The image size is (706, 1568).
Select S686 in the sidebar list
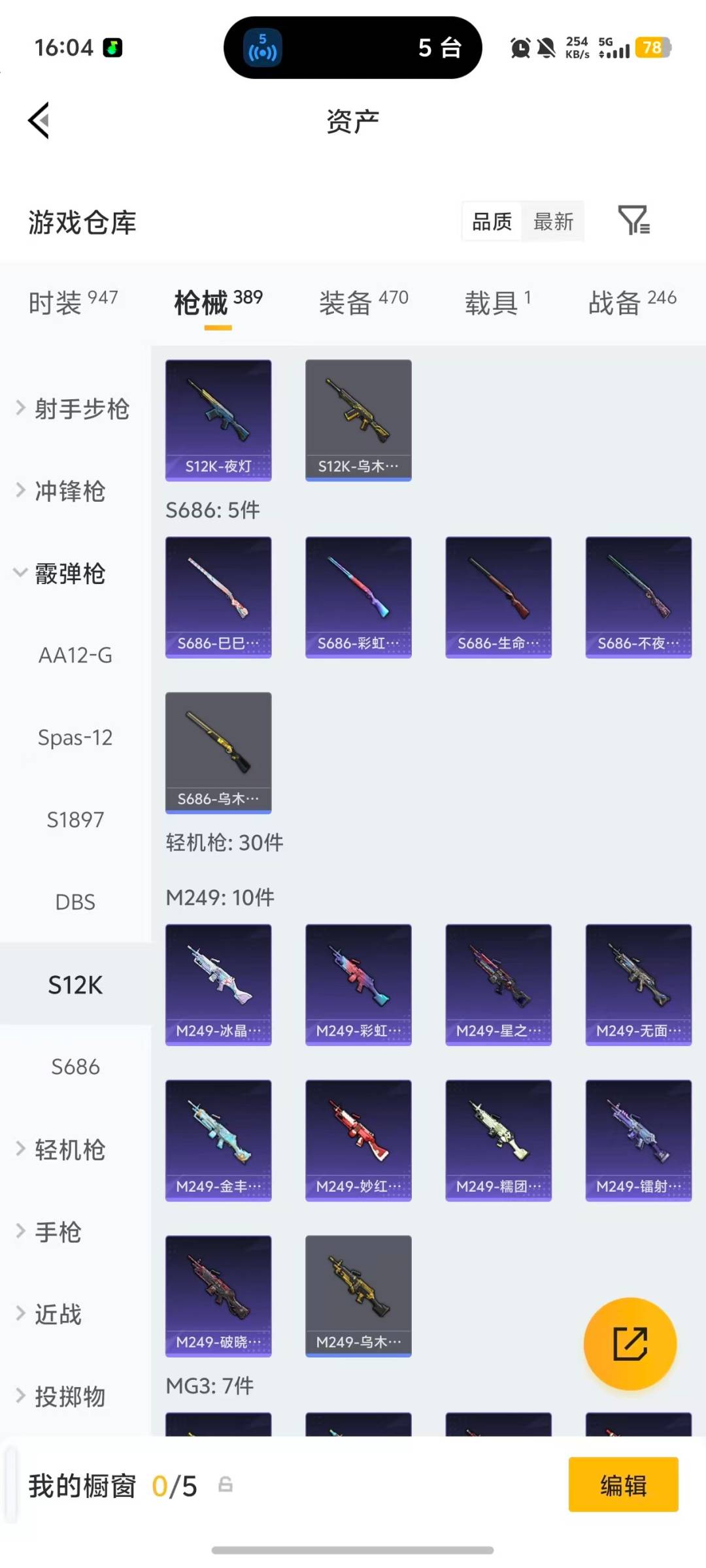click(75, 1067)
